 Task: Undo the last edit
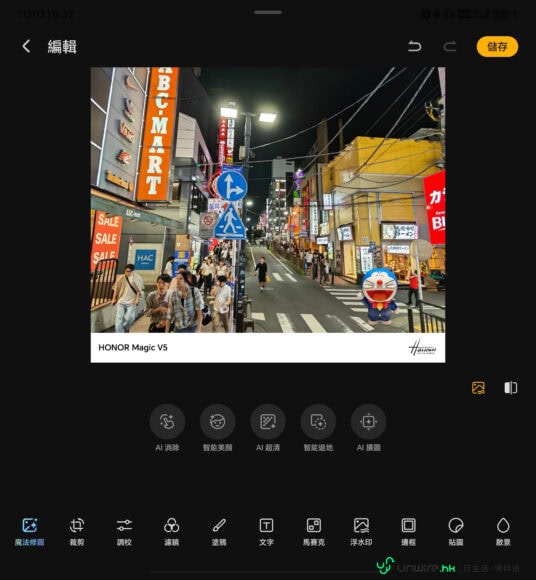414,47
